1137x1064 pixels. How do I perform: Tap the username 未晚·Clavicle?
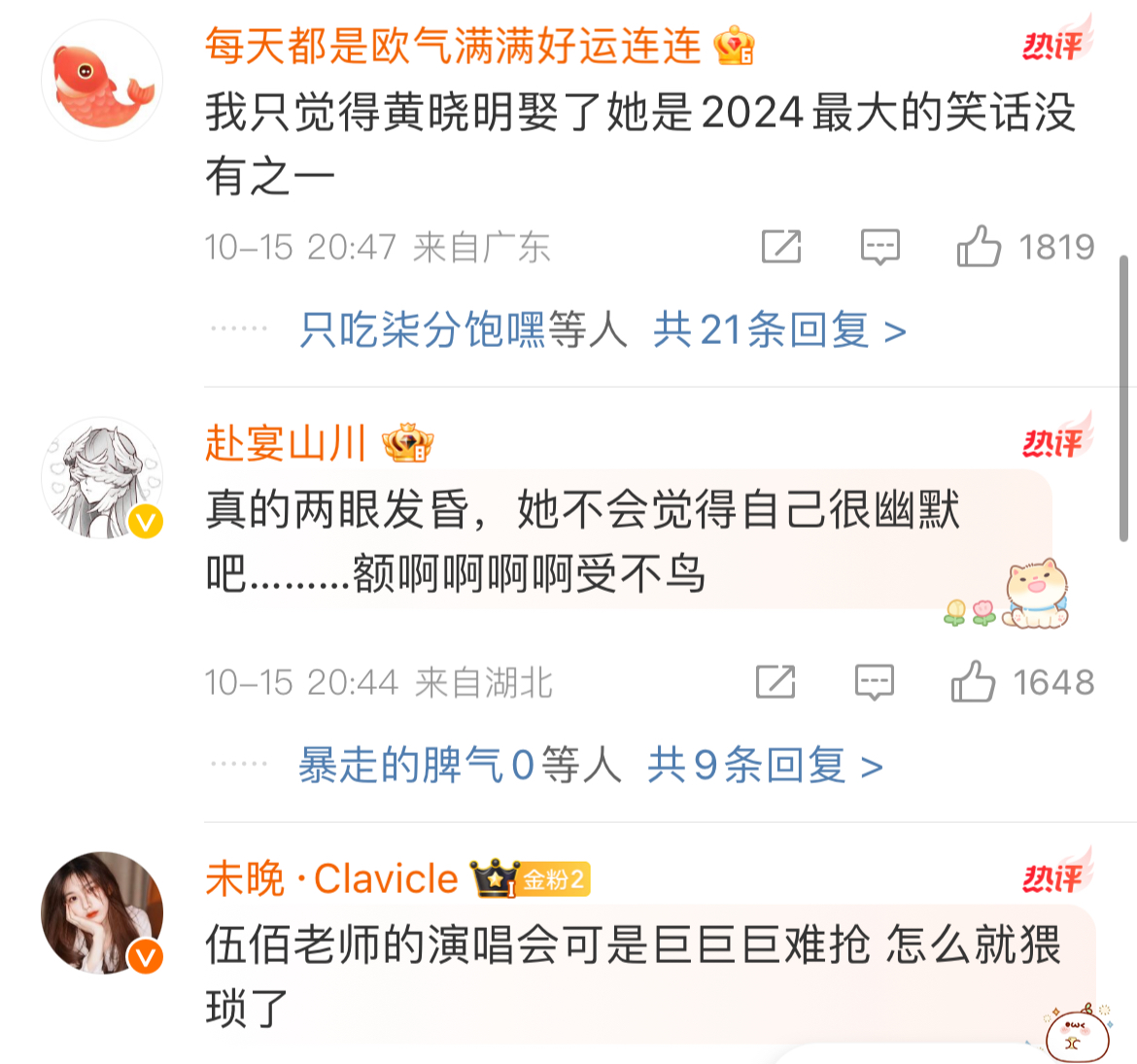331,878
